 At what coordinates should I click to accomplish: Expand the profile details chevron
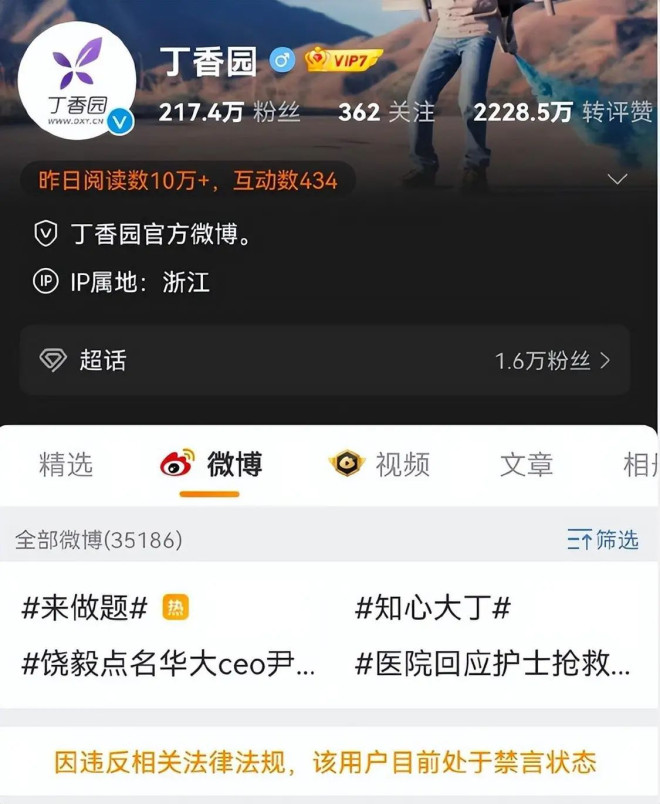618,180
